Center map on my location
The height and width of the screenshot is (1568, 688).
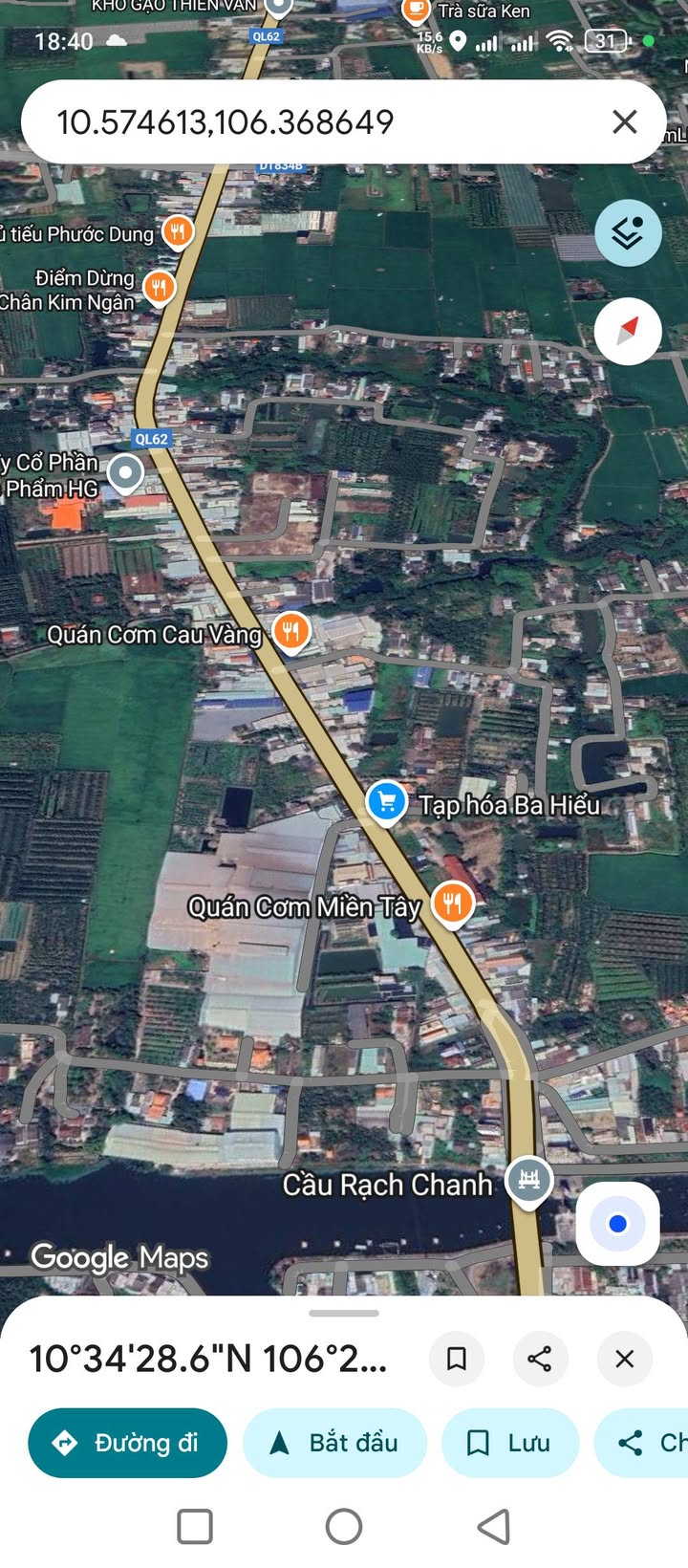[x=617, y=1224]
